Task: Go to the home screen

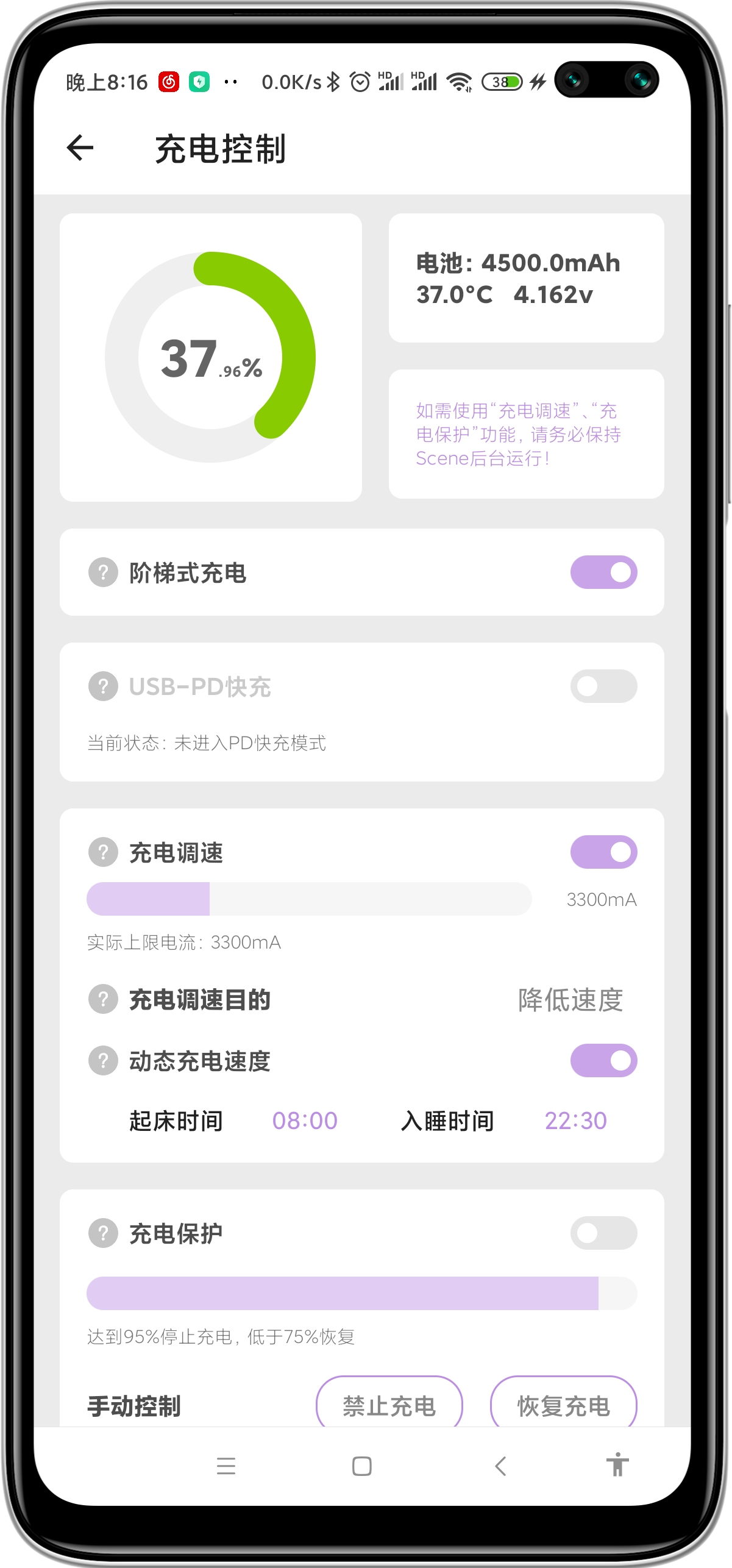Action: (362, 1466)
